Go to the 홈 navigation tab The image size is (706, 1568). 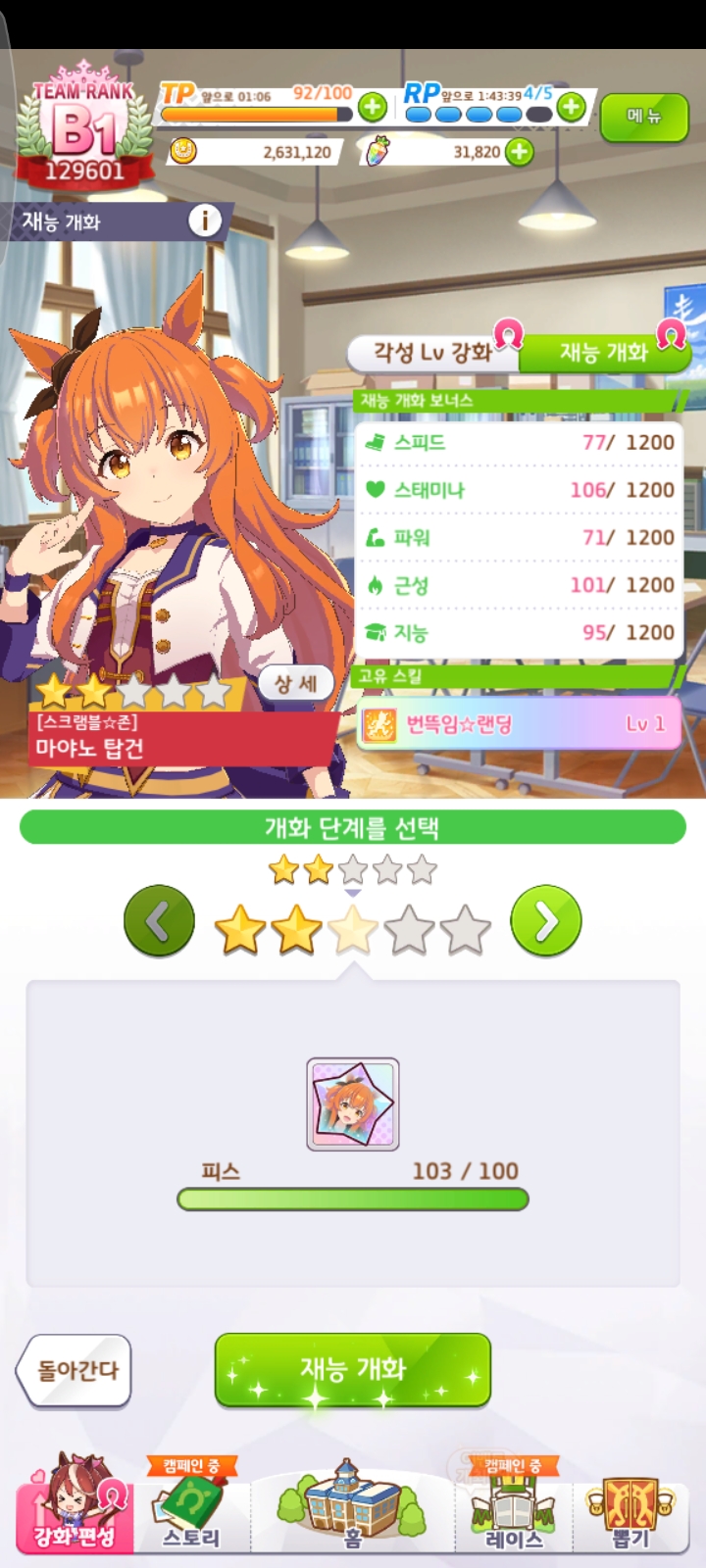pos(353,1509)
